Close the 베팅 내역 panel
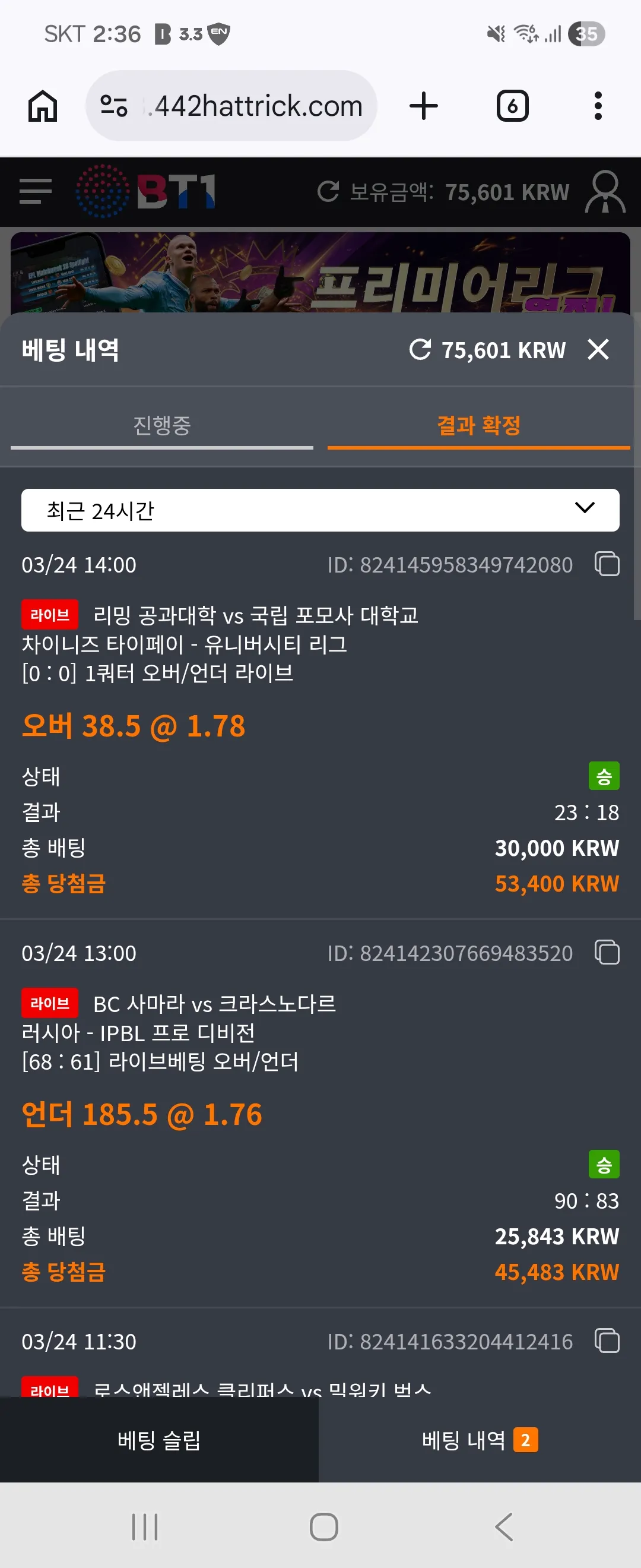 coord(598,349)
